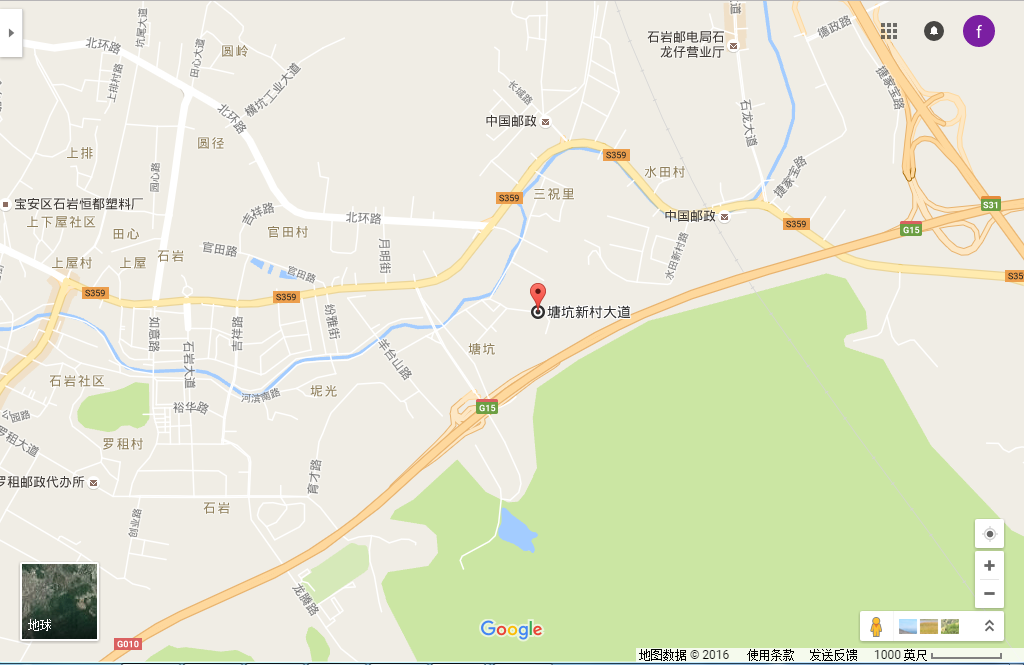Switch to 地球 satellite view
Screen dimensions: 1024x665
click(60, 601)
